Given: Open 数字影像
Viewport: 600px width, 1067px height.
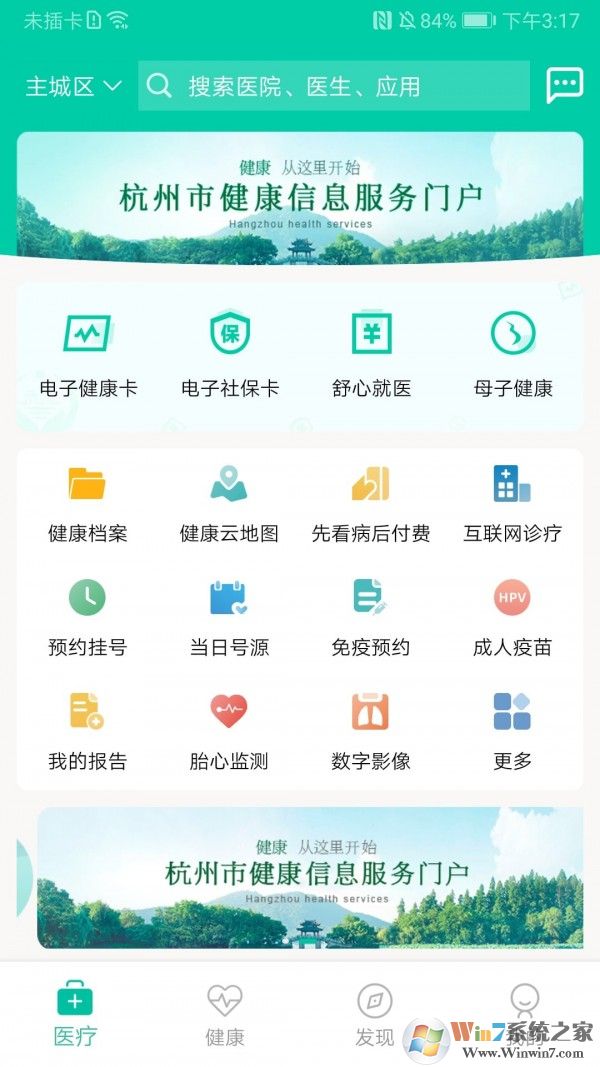Looking at the screenshot, I should coord(371,732).
